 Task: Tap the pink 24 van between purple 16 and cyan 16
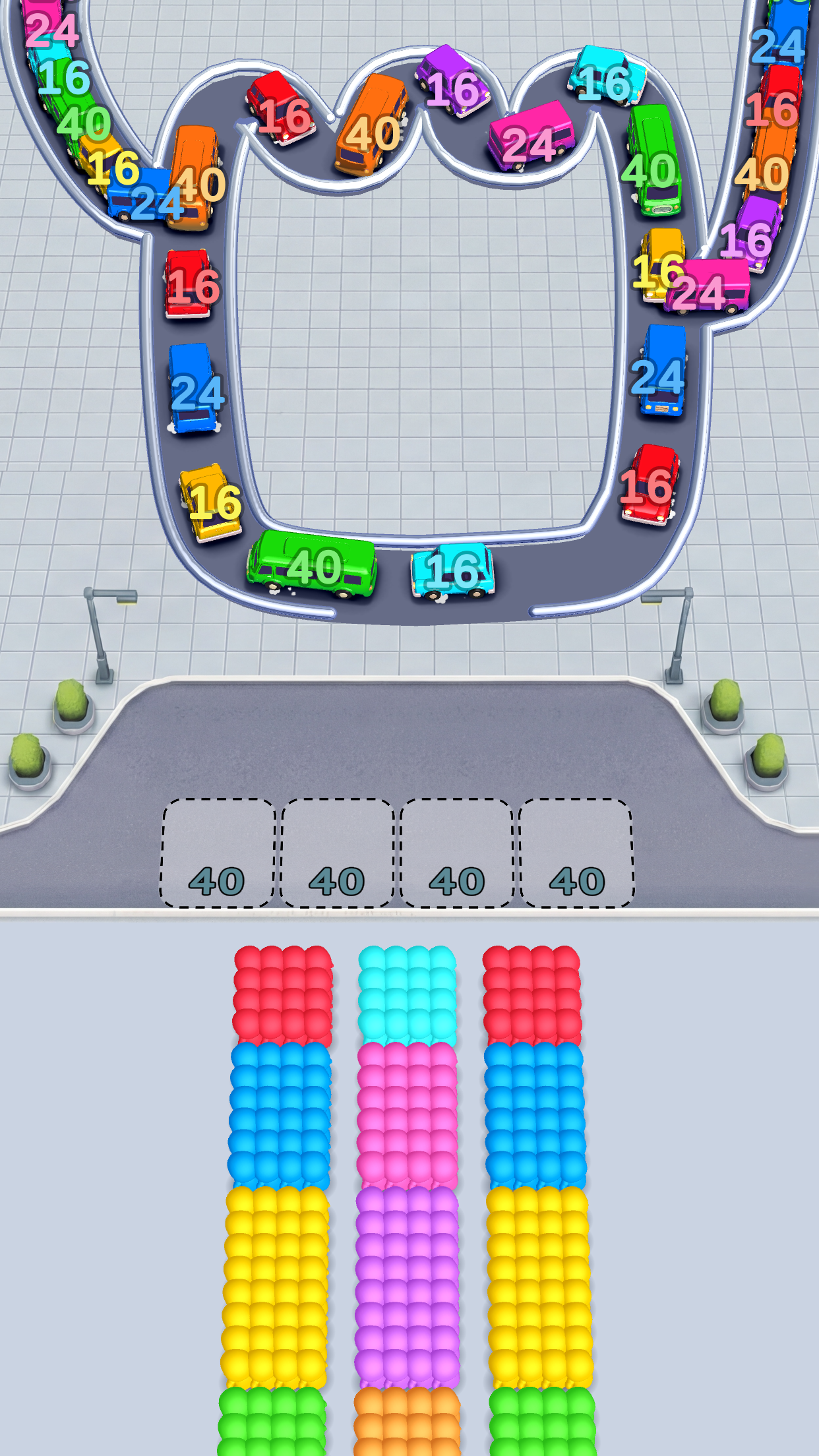530,136
